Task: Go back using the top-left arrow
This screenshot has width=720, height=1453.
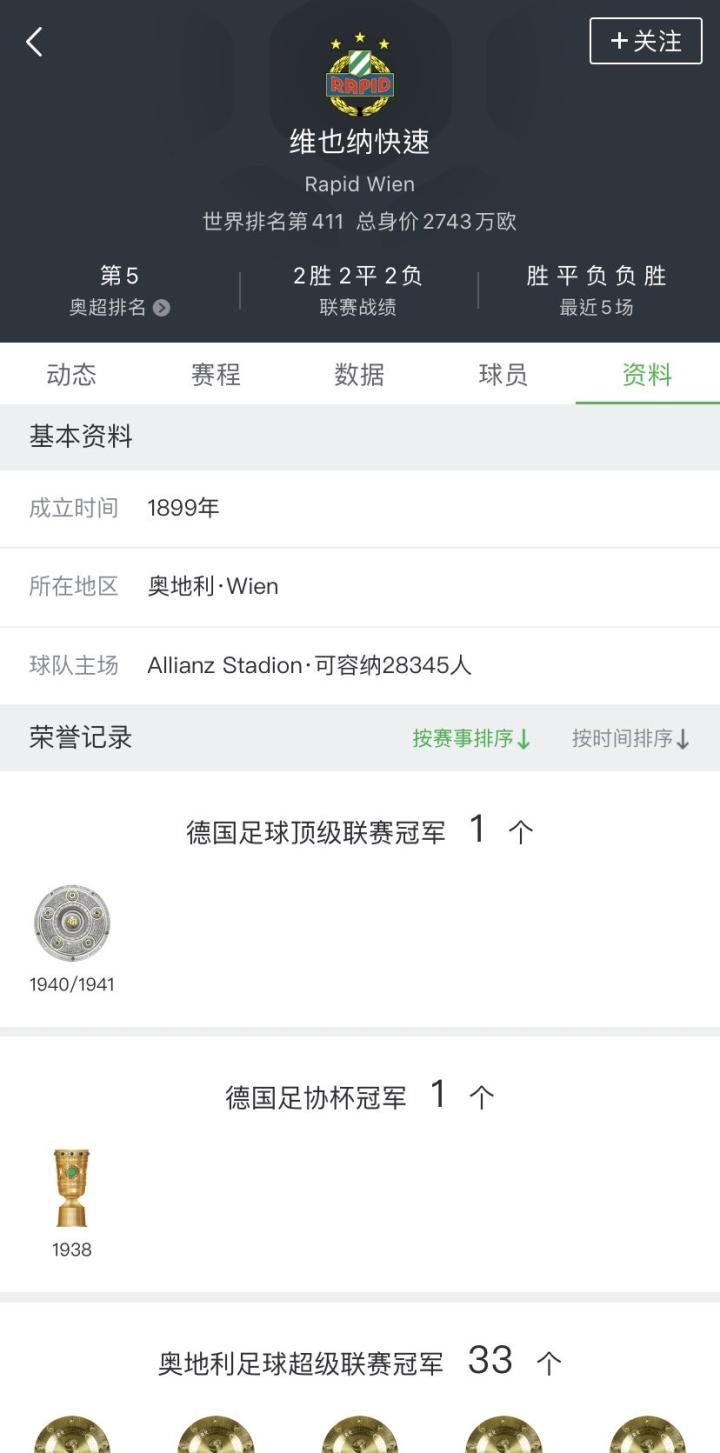Action: (x=34, y=42)
